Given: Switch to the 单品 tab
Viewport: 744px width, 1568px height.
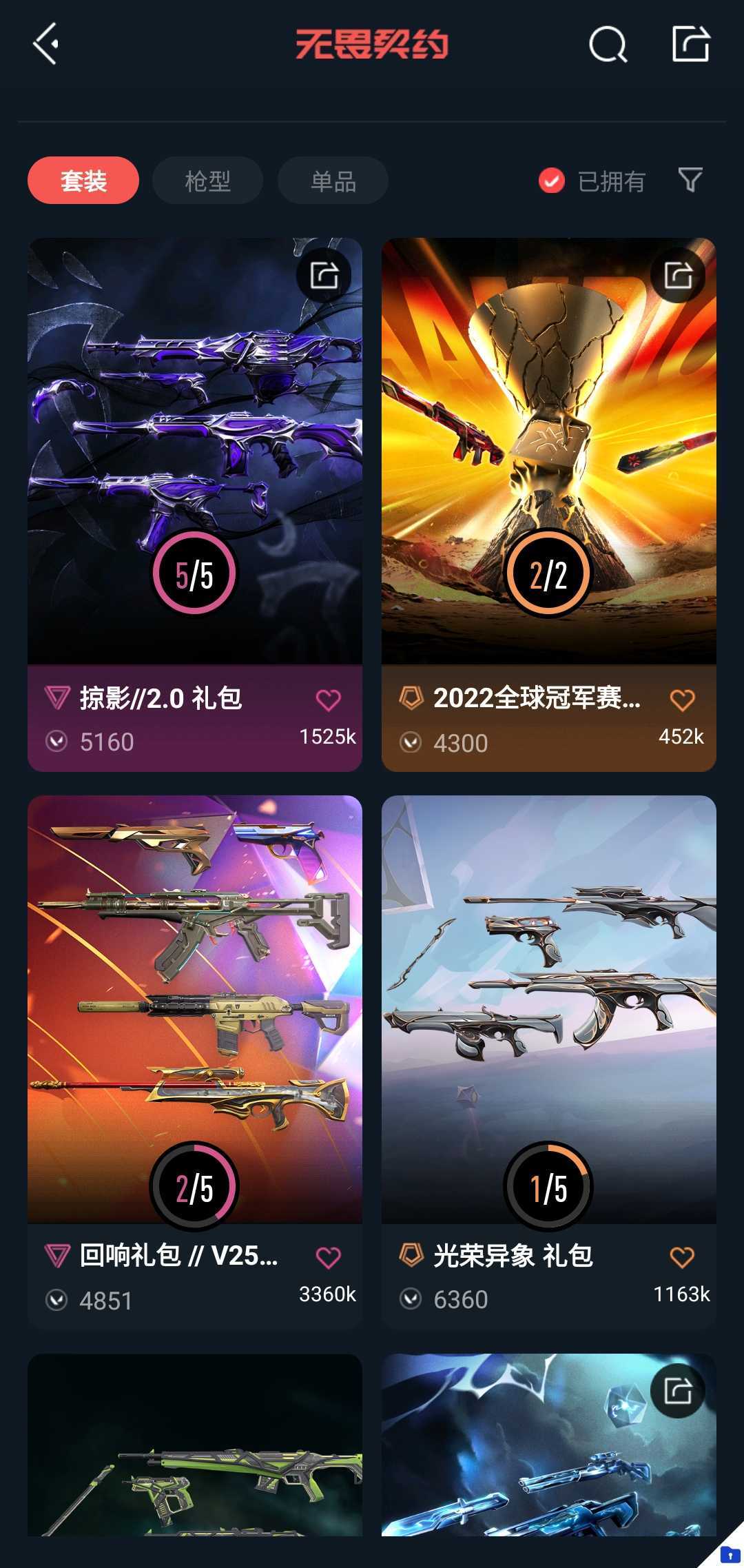Looking at the screenshot, I should tap(333, 181).
